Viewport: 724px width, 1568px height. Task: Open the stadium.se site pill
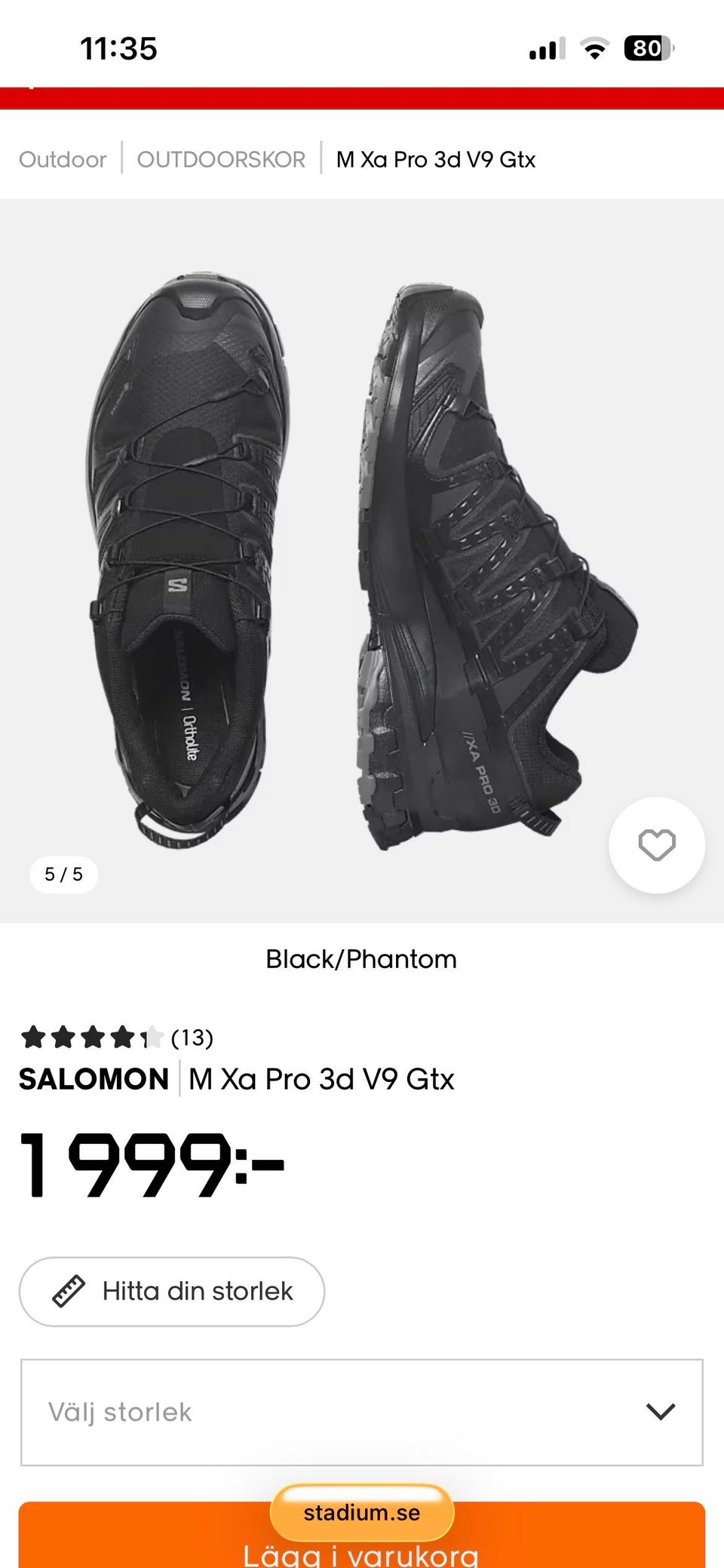362,1512
